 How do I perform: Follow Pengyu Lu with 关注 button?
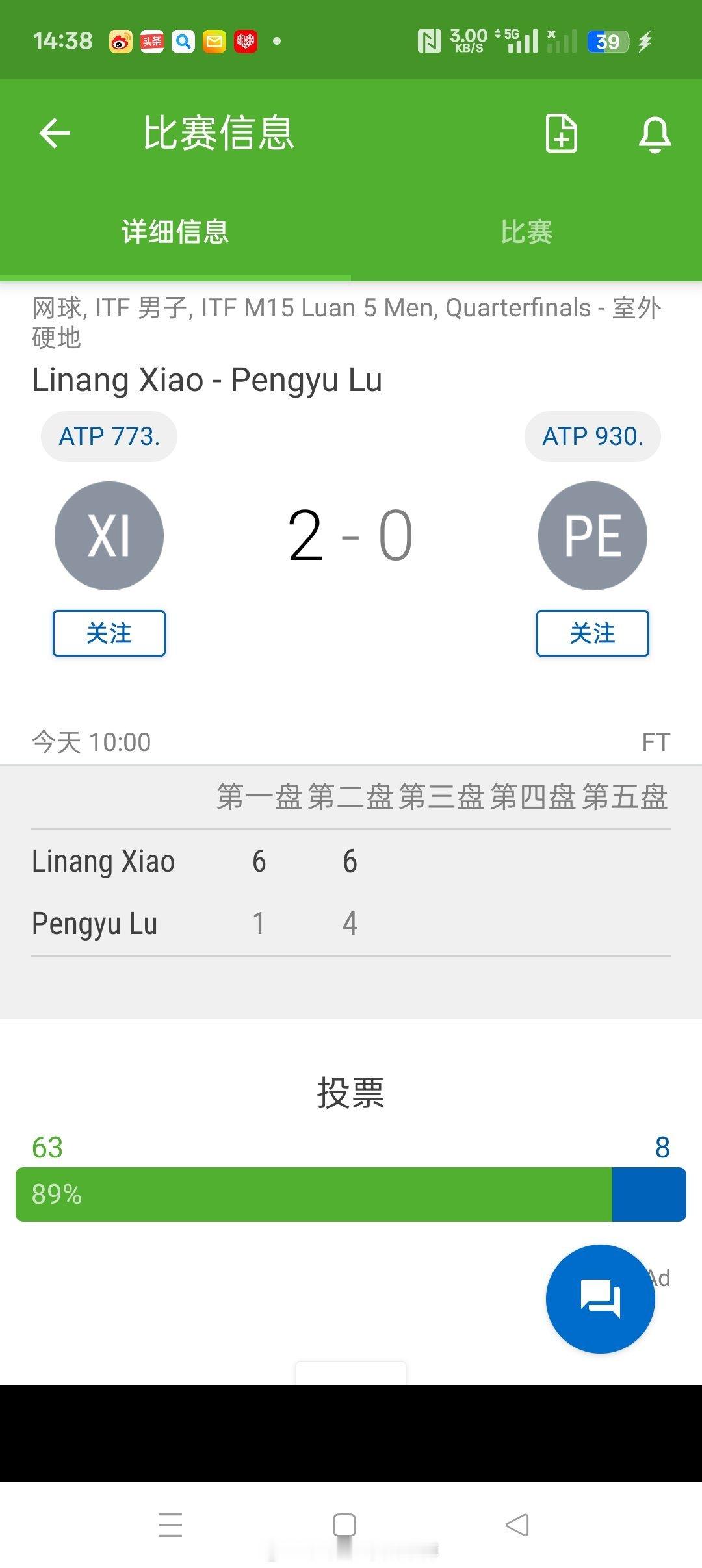click(593, 633)
